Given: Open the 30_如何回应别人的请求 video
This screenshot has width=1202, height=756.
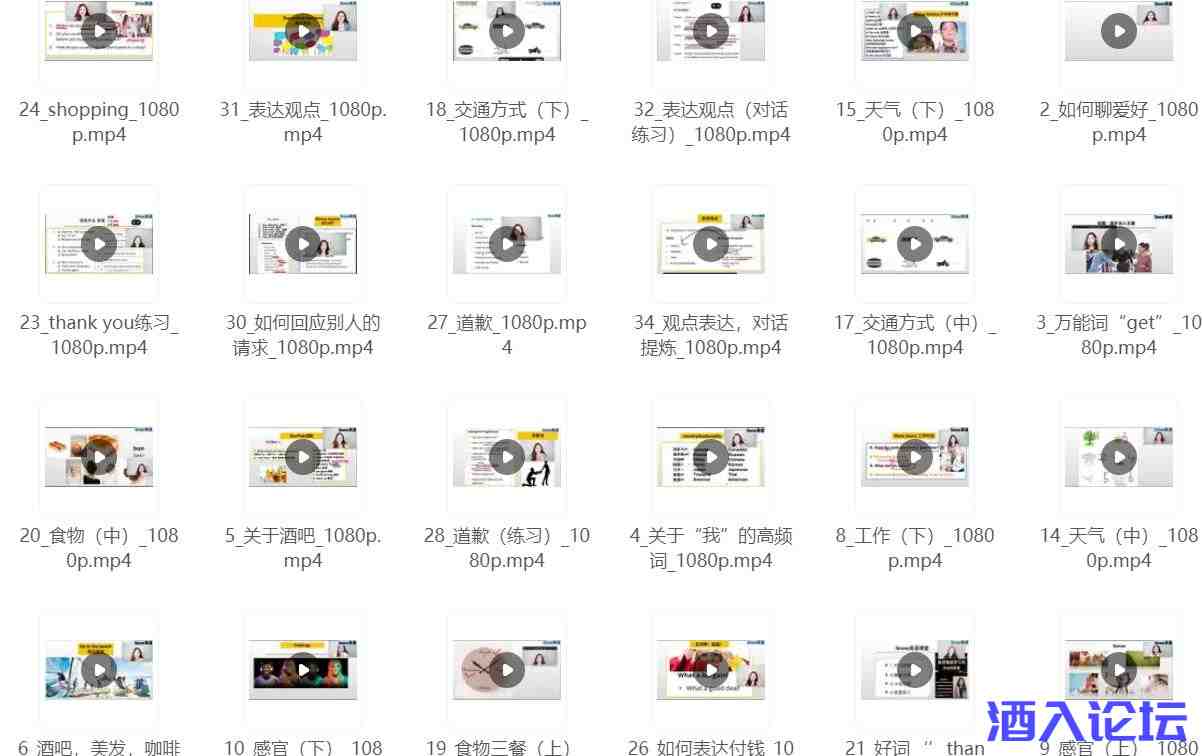Looking at the screenshot, I should (303, 244).
